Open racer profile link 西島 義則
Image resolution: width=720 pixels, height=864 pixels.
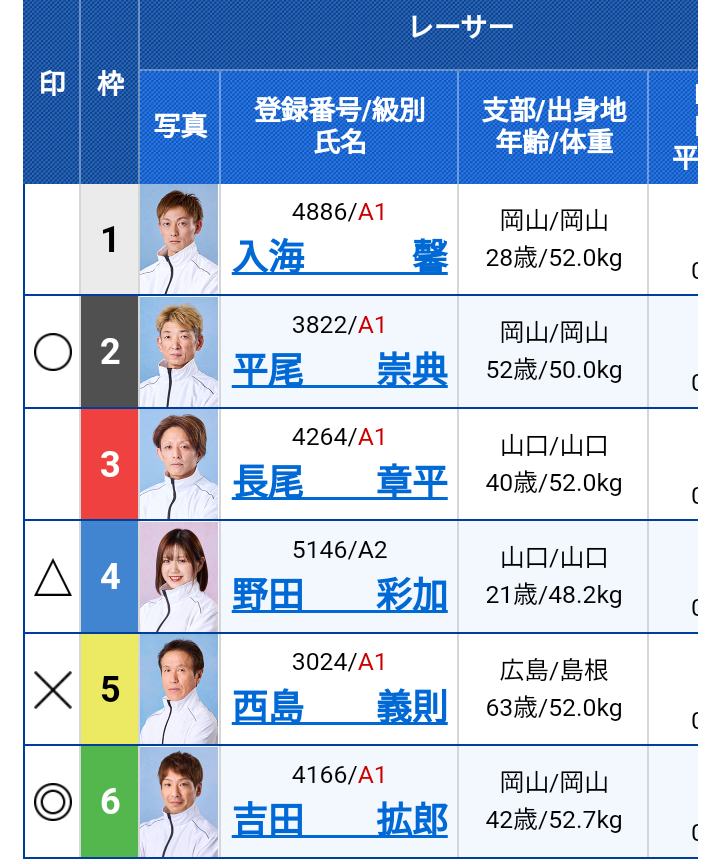pos(340,709)
